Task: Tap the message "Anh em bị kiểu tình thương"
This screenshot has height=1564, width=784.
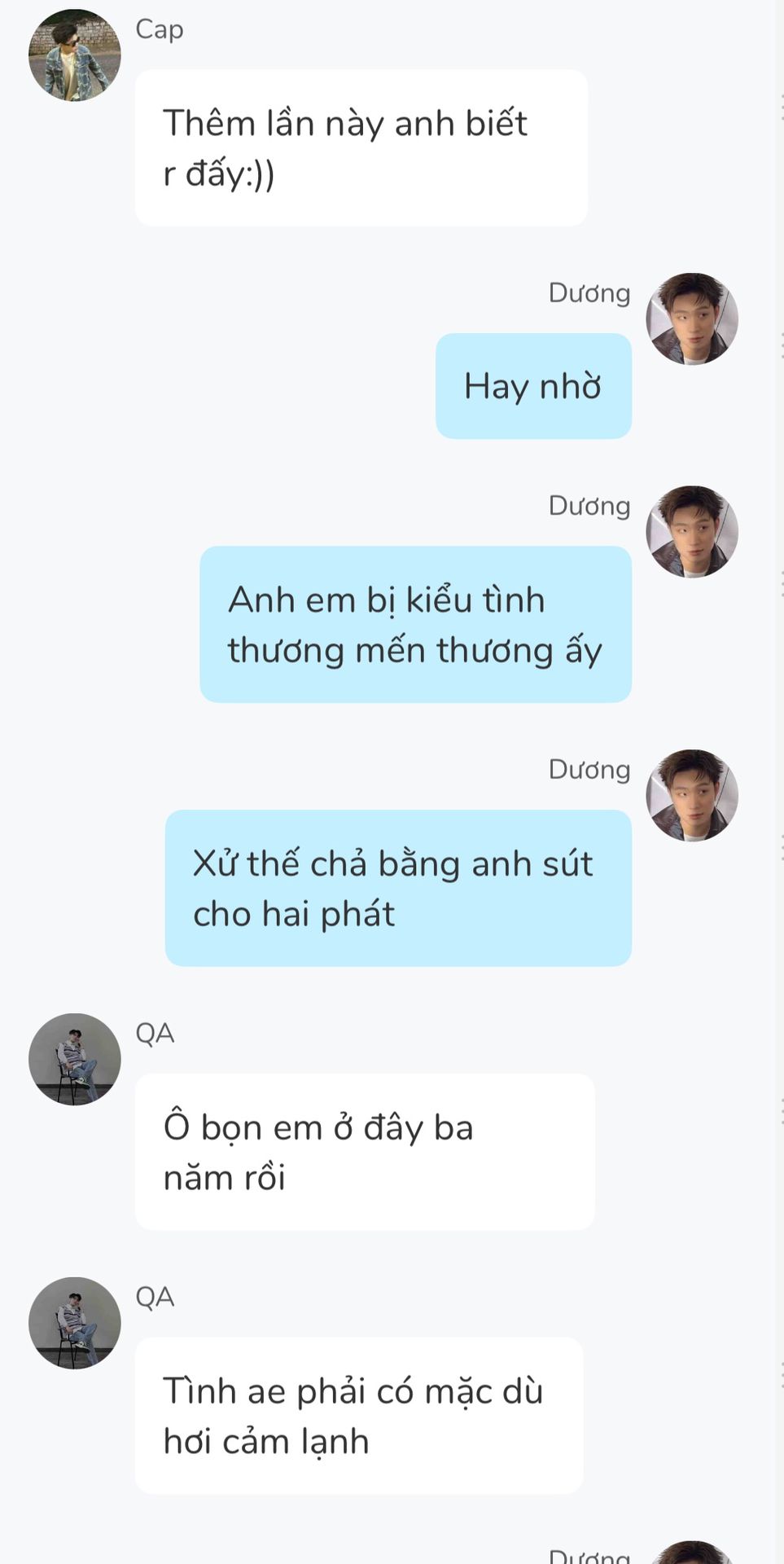Action: pos(415,624)
